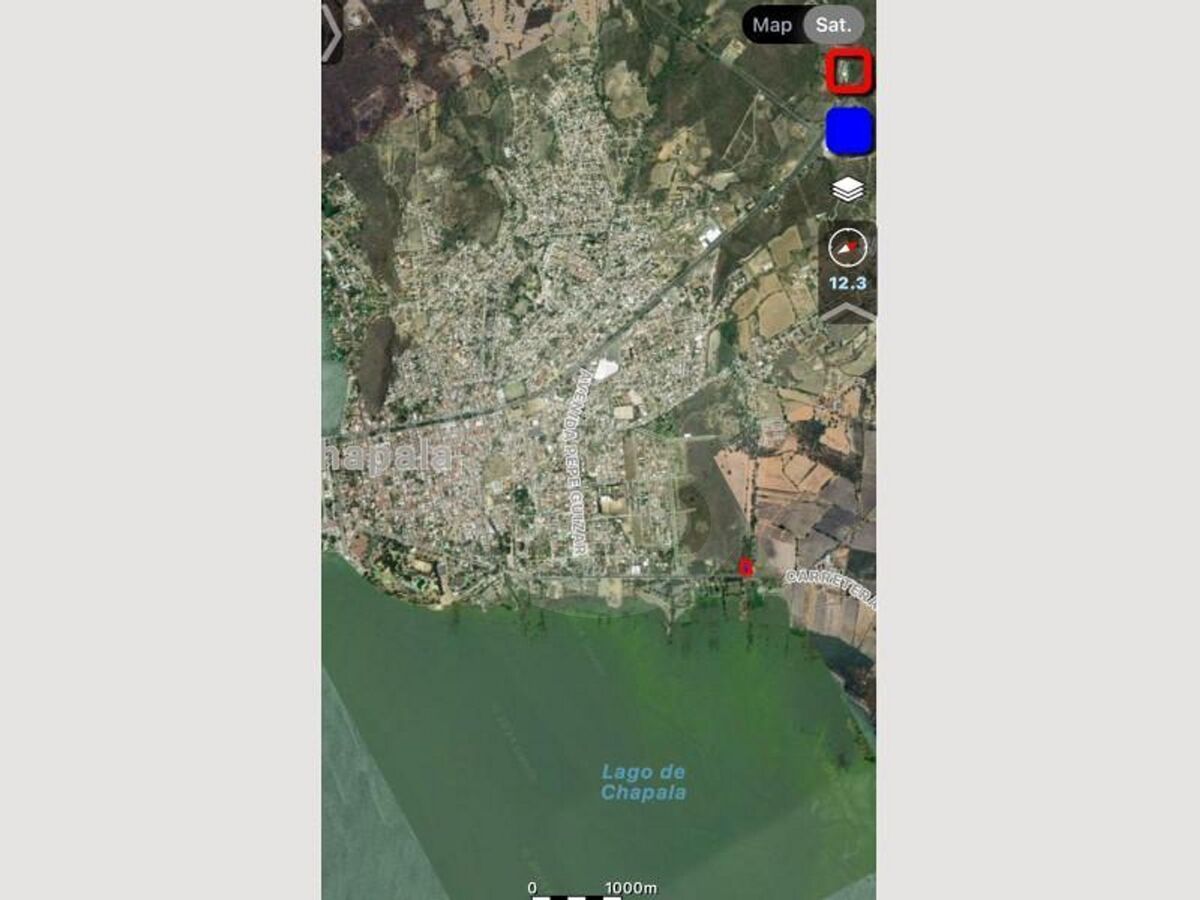Open the side panel arrow at top left

pyautogui.click(x=332, y=34)
